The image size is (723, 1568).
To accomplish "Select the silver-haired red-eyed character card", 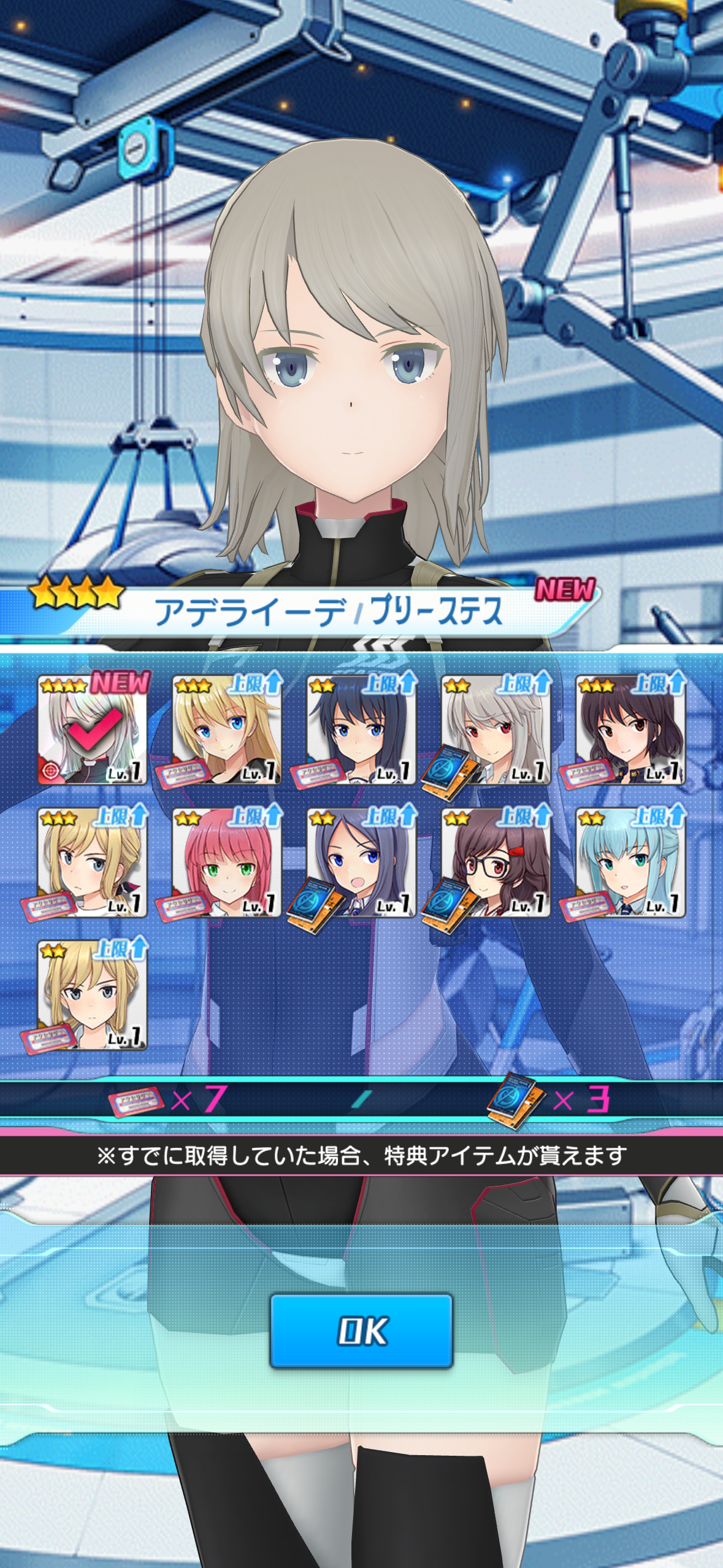I will coord(495,729).
